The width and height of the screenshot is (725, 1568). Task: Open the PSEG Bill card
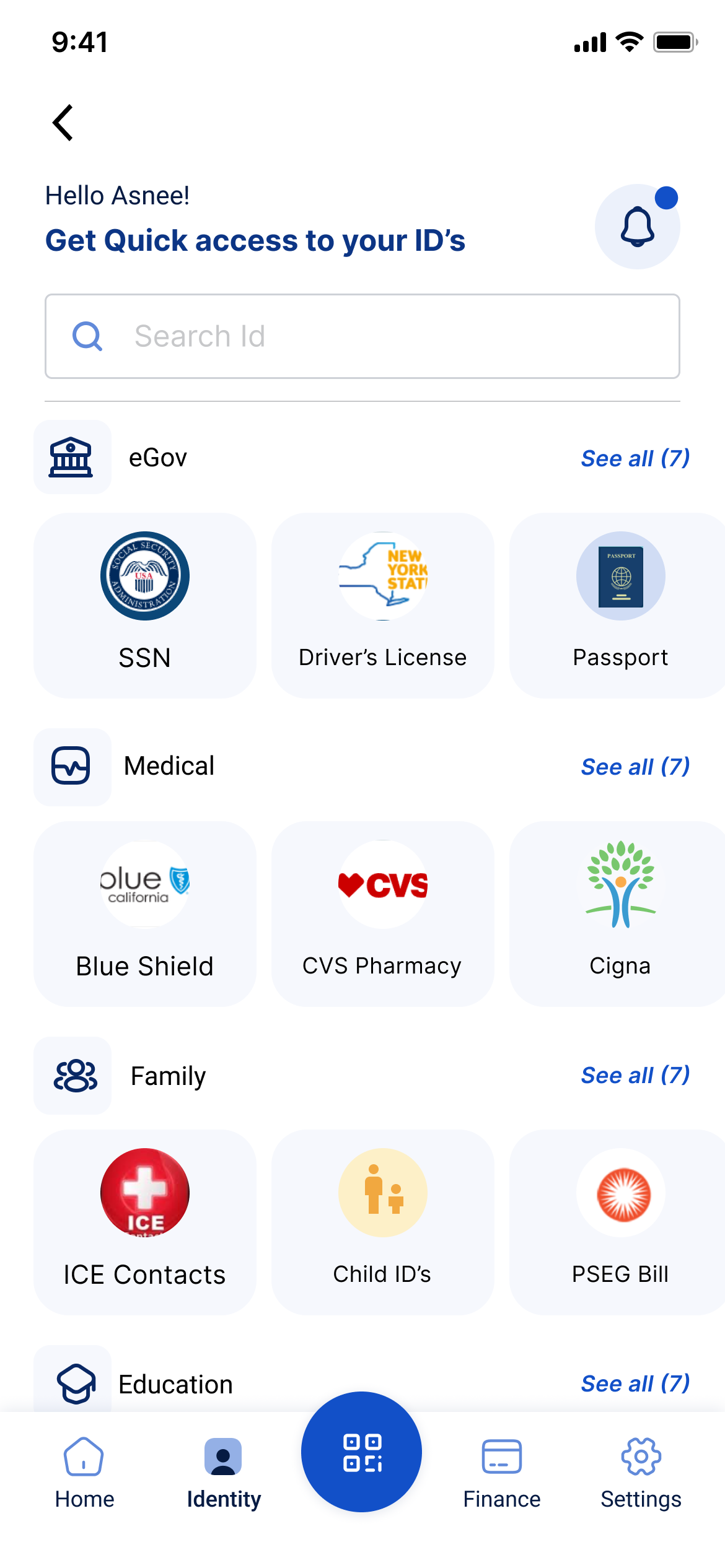tap(620, 1222)
